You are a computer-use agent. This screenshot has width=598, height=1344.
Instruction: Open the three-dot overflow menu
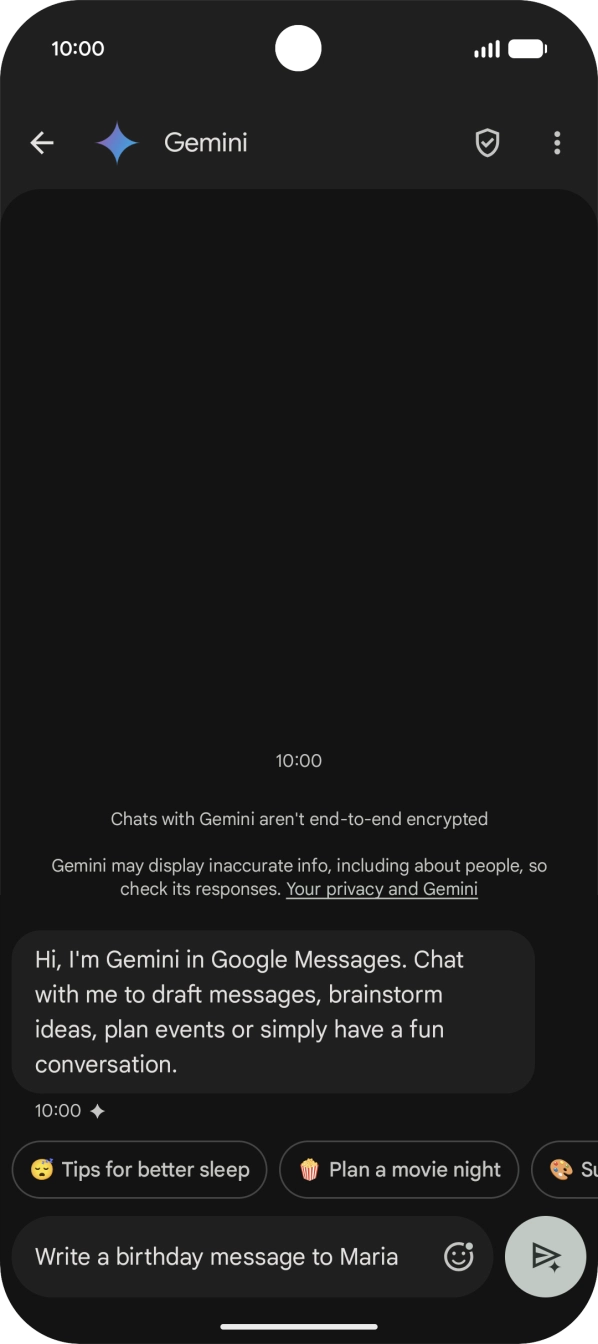pos(557,143)
